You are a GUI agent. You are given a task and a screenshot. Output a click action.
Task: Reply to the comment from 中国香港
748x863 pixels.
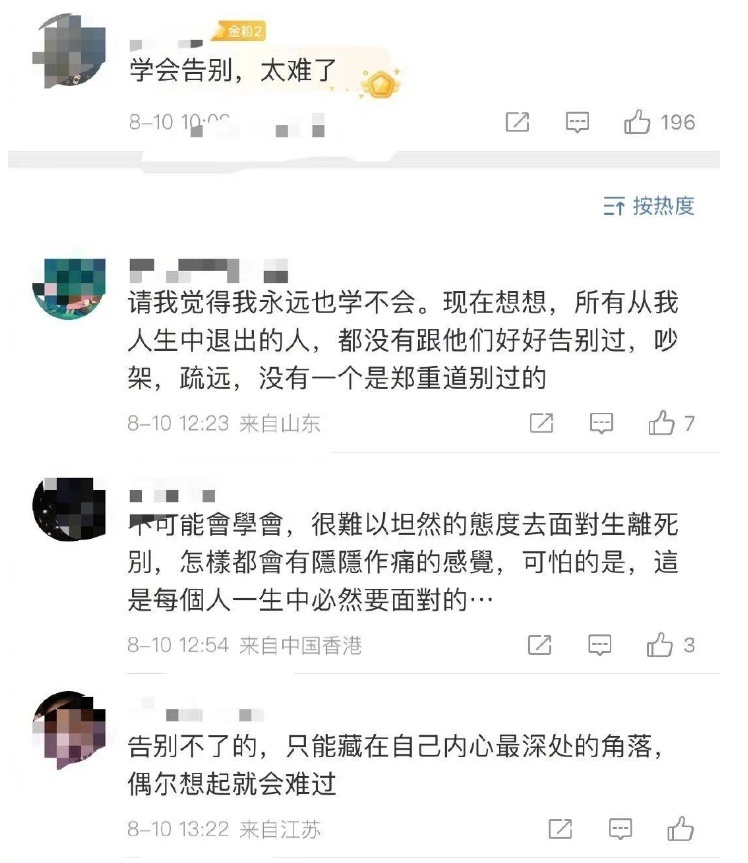(599, 645)
